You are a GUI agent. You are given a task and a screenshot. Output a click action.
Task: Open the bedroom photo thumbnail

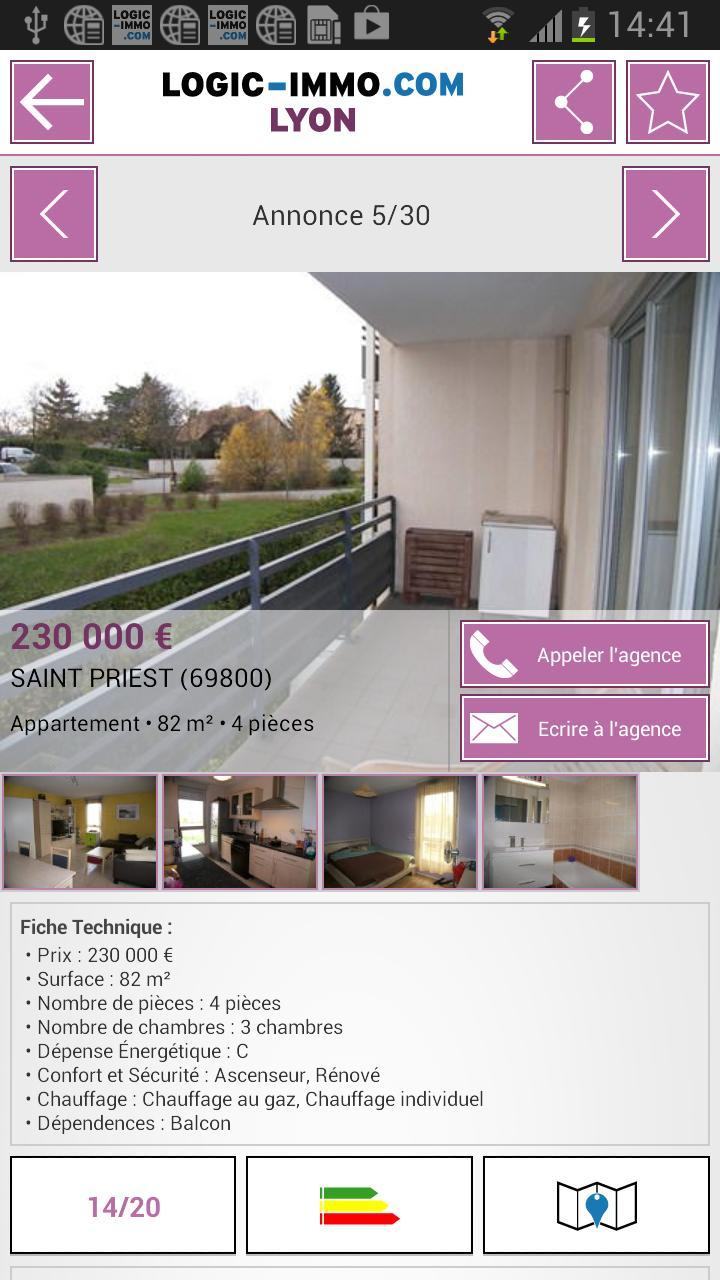click(400, 831)
